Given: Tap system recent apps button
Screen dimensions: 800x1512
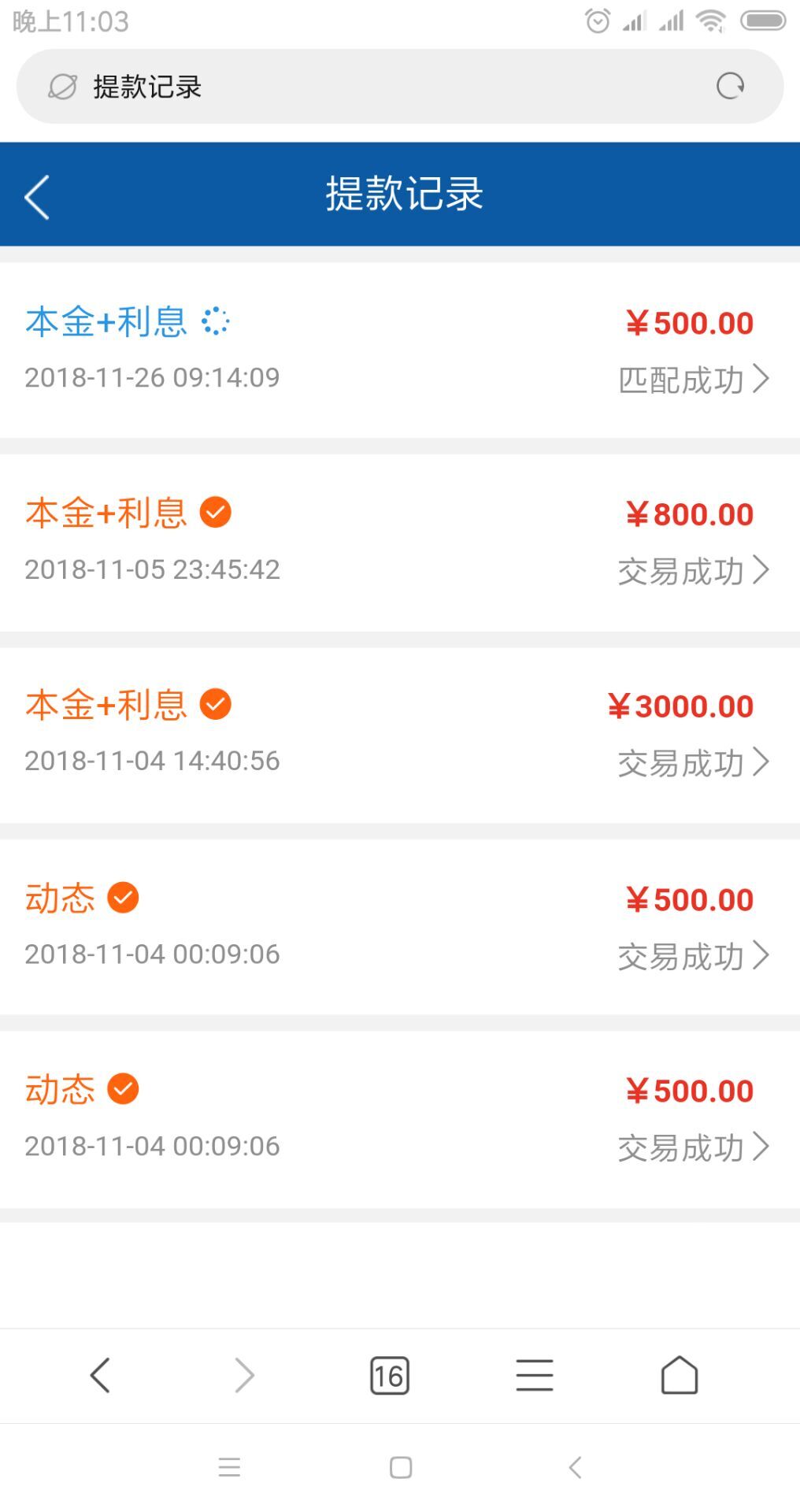Looking at the screenshot, I should click(x=229, y=1467).
